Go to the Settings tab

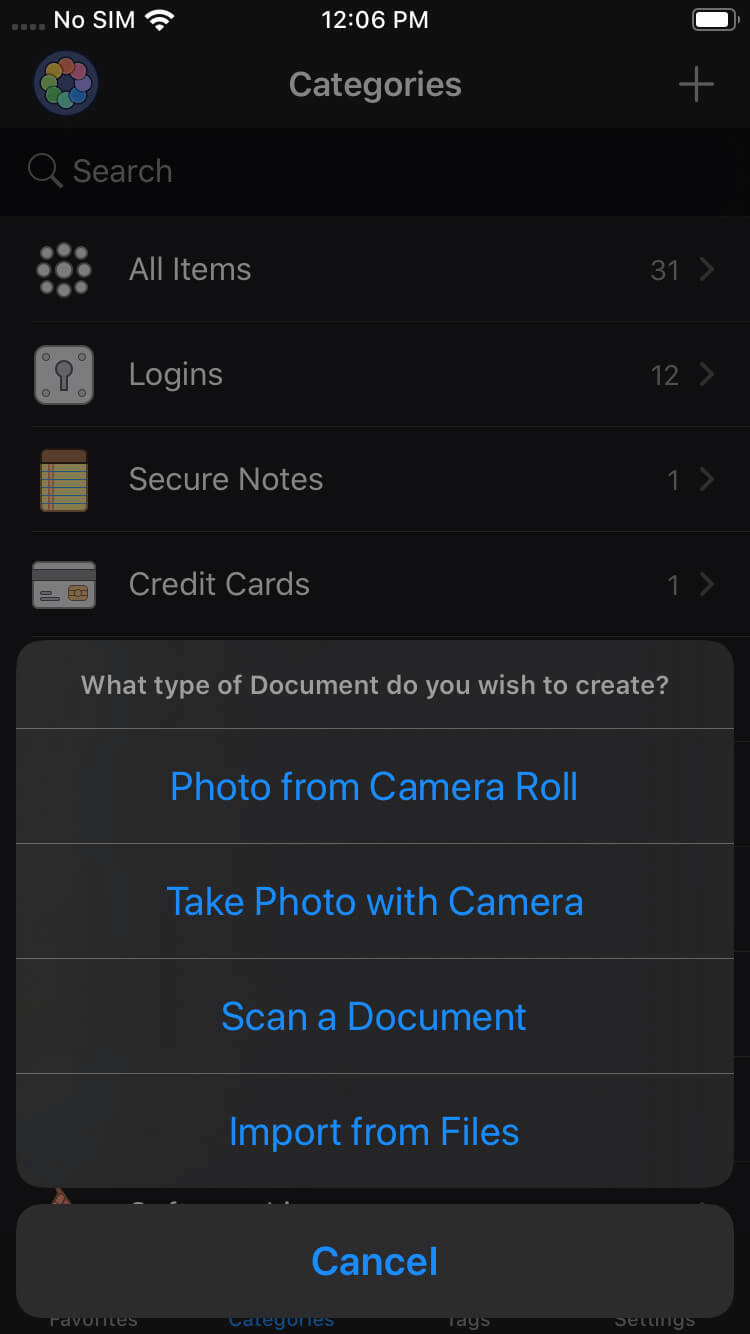pyautogui.click(x=655, y=1320)
